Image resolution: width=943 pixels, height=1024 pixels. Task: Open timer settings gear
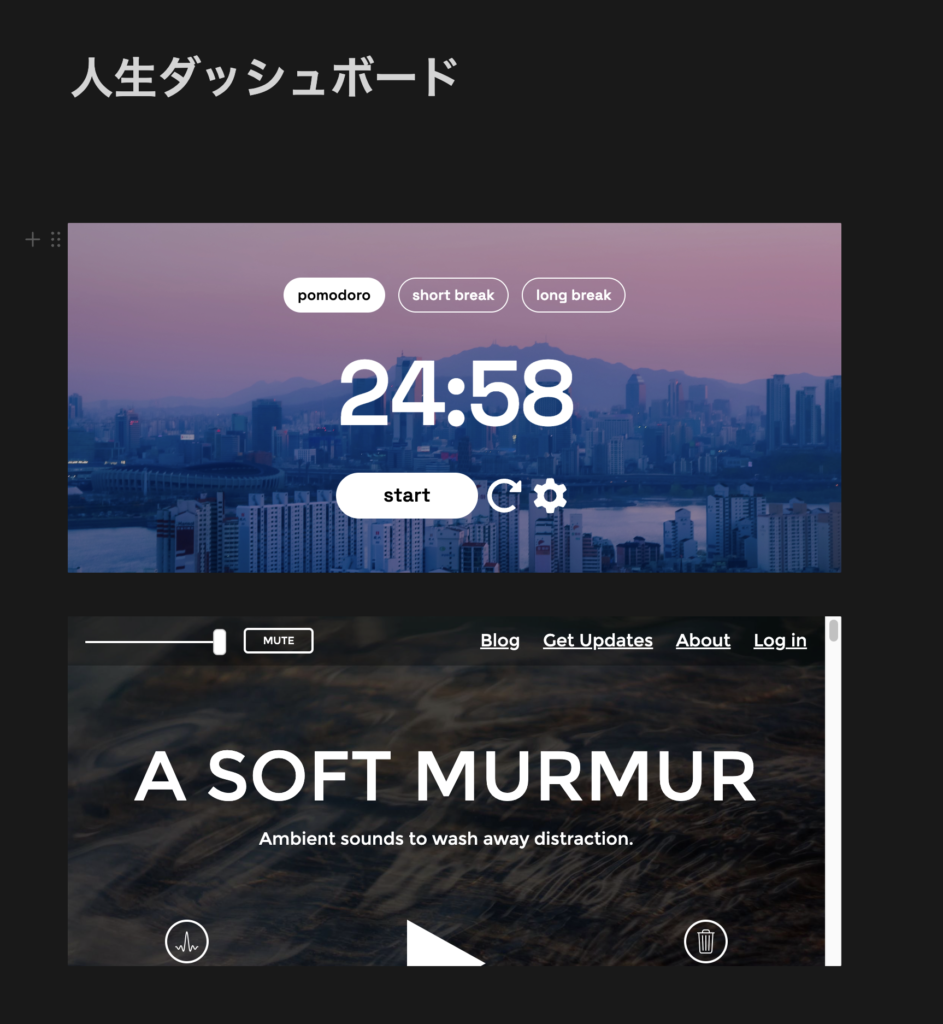[550, 496]
